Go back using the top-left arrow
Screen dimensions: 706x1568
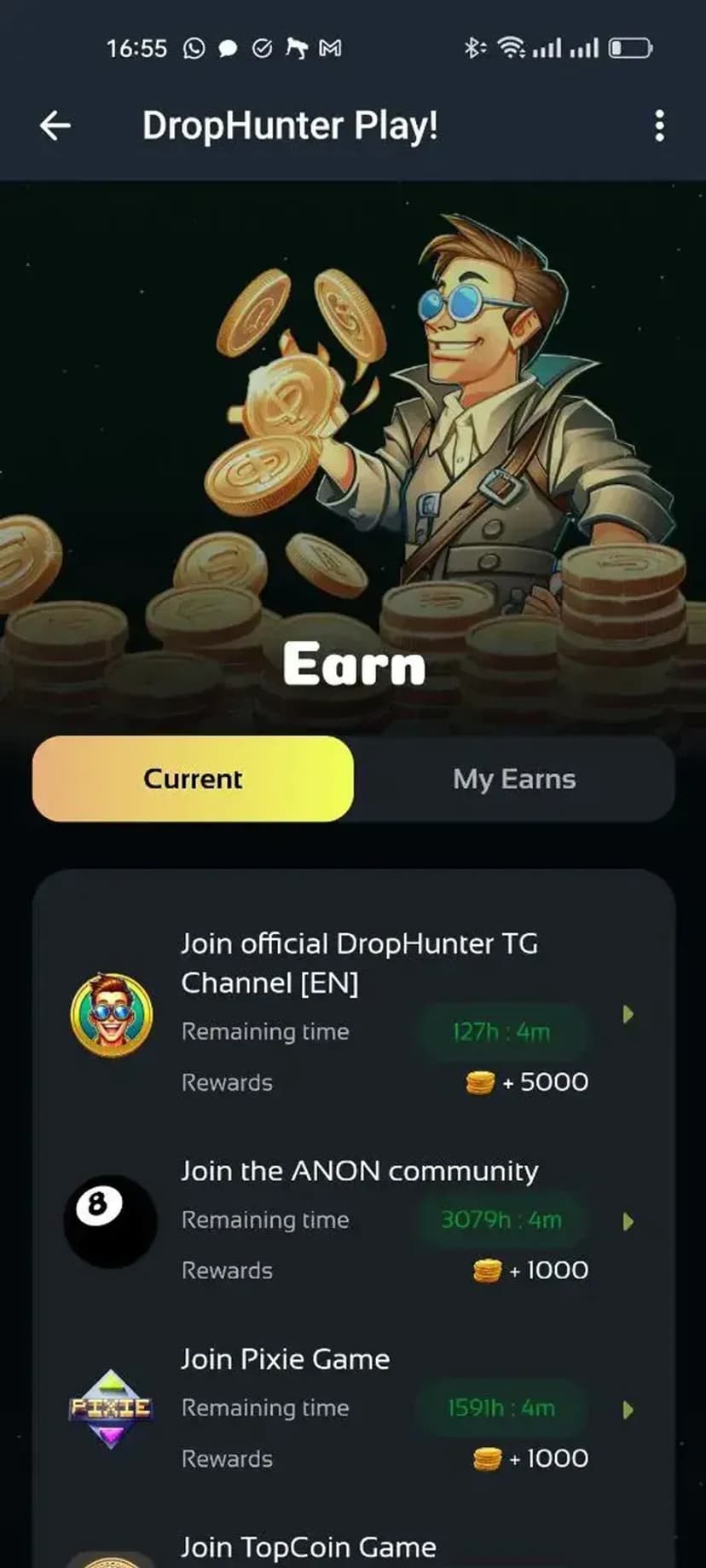(x=55, y=126)
